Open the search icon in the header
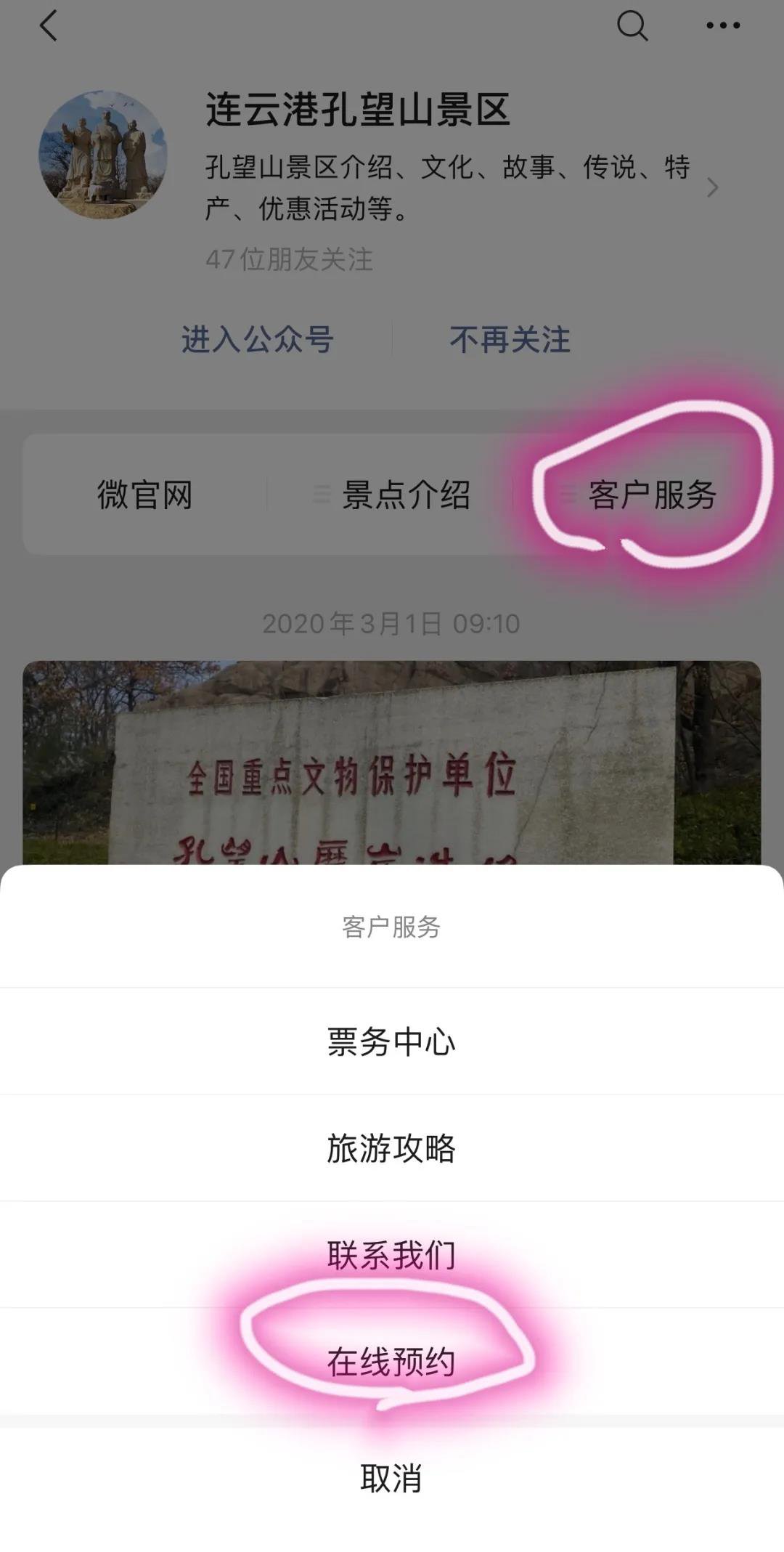This screenshot has height=1552, width=784. (x=632, y=26)
